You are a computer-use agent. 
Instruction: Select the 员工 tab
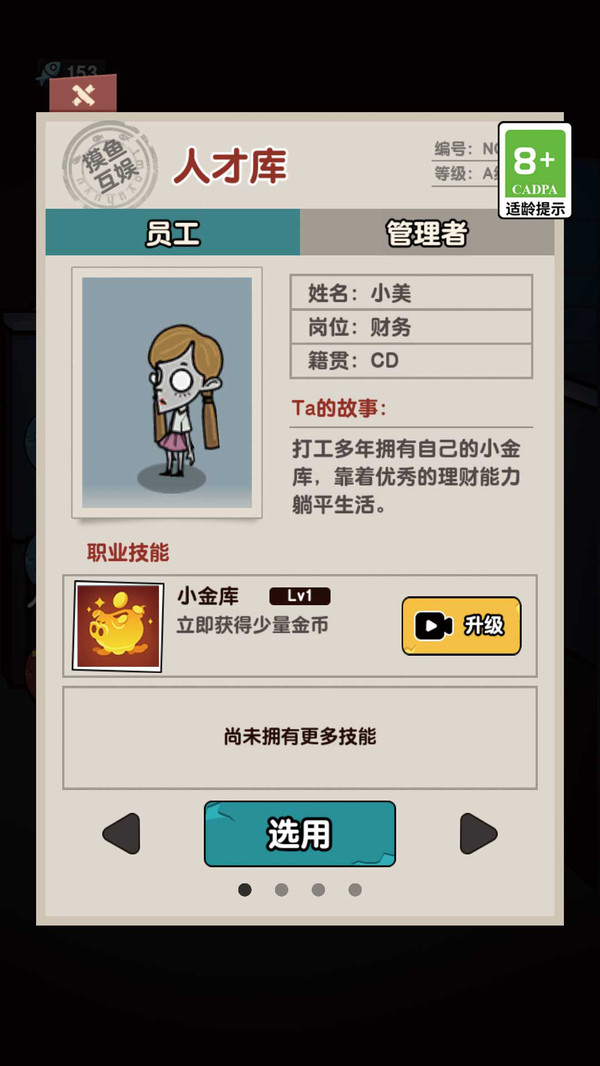pos(173,233)
